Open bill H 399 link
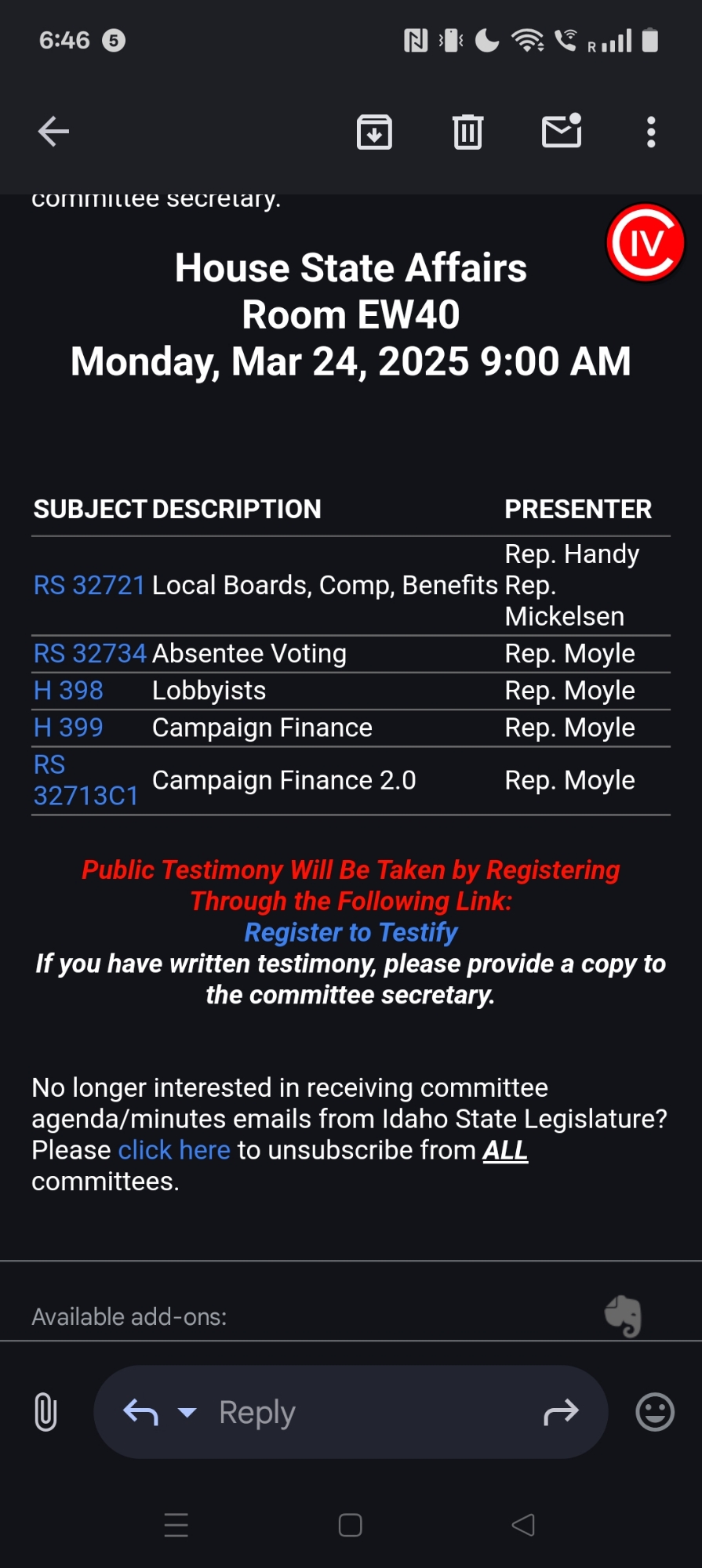The height and width of the screenshot is (1568, 702). tap(68, 728)
